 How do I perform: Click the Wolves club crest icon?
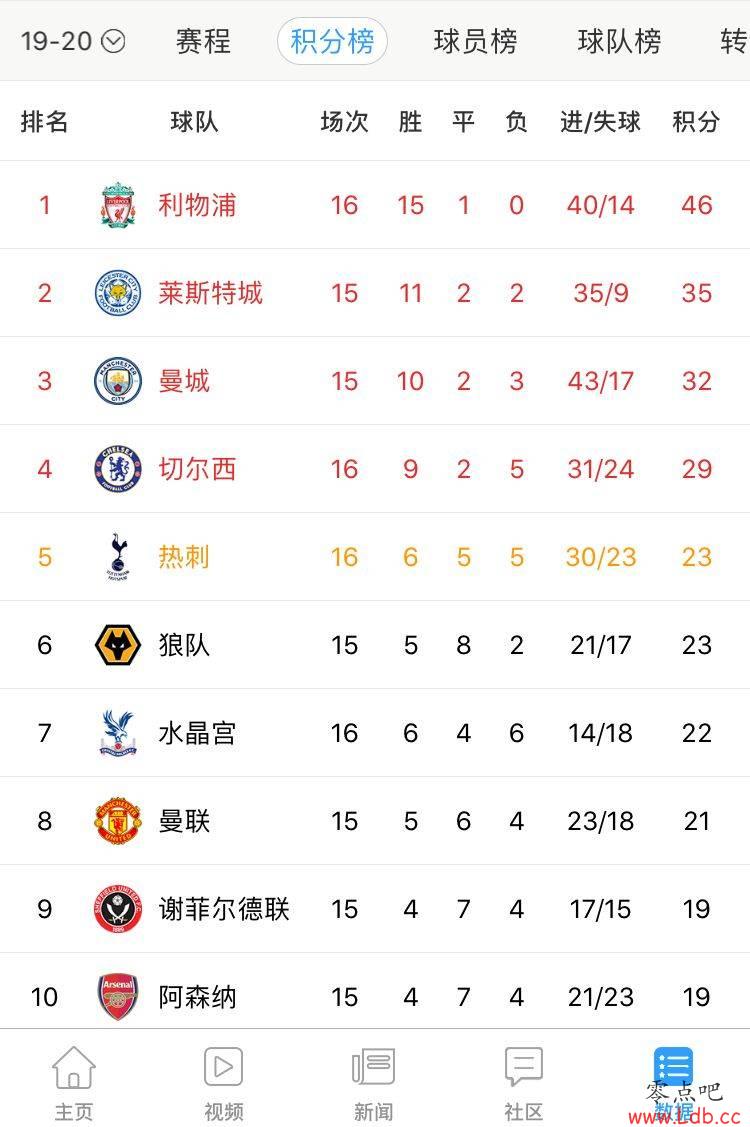[x=119, y=645]
